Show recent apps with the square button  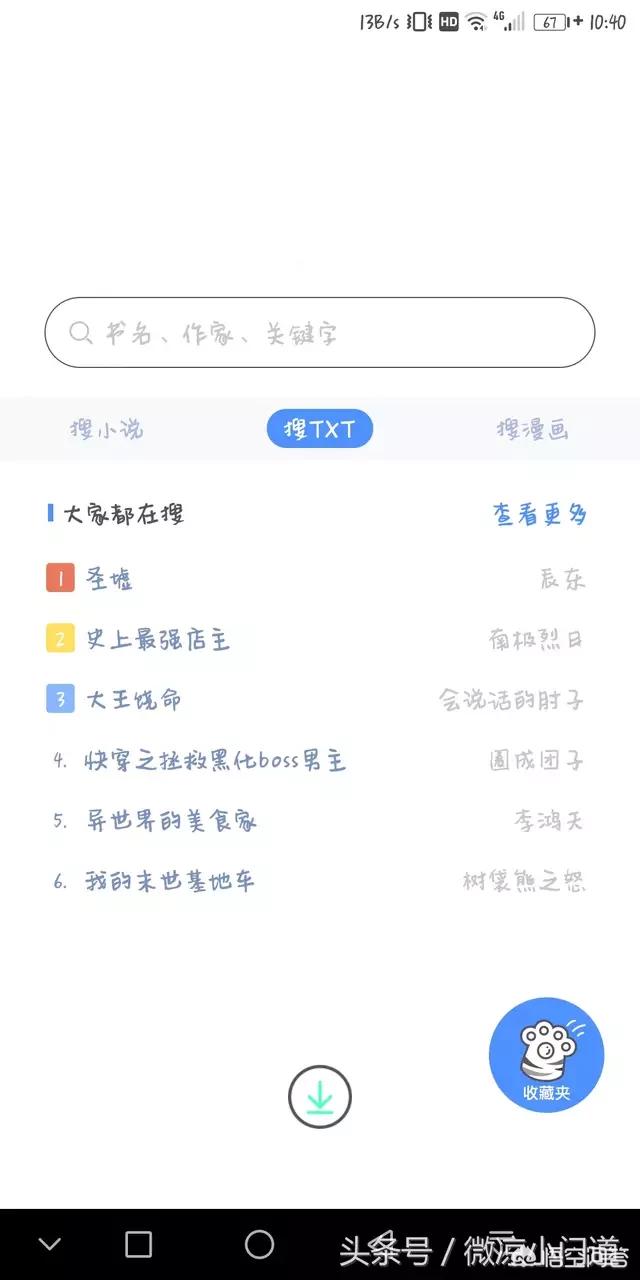coord(139,1244)
